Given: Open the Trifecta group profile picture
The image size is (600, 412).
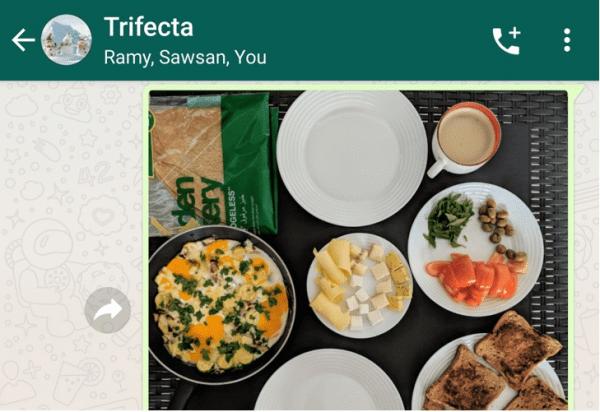Looking at the screenshot, I should click(x=66, y=40).
